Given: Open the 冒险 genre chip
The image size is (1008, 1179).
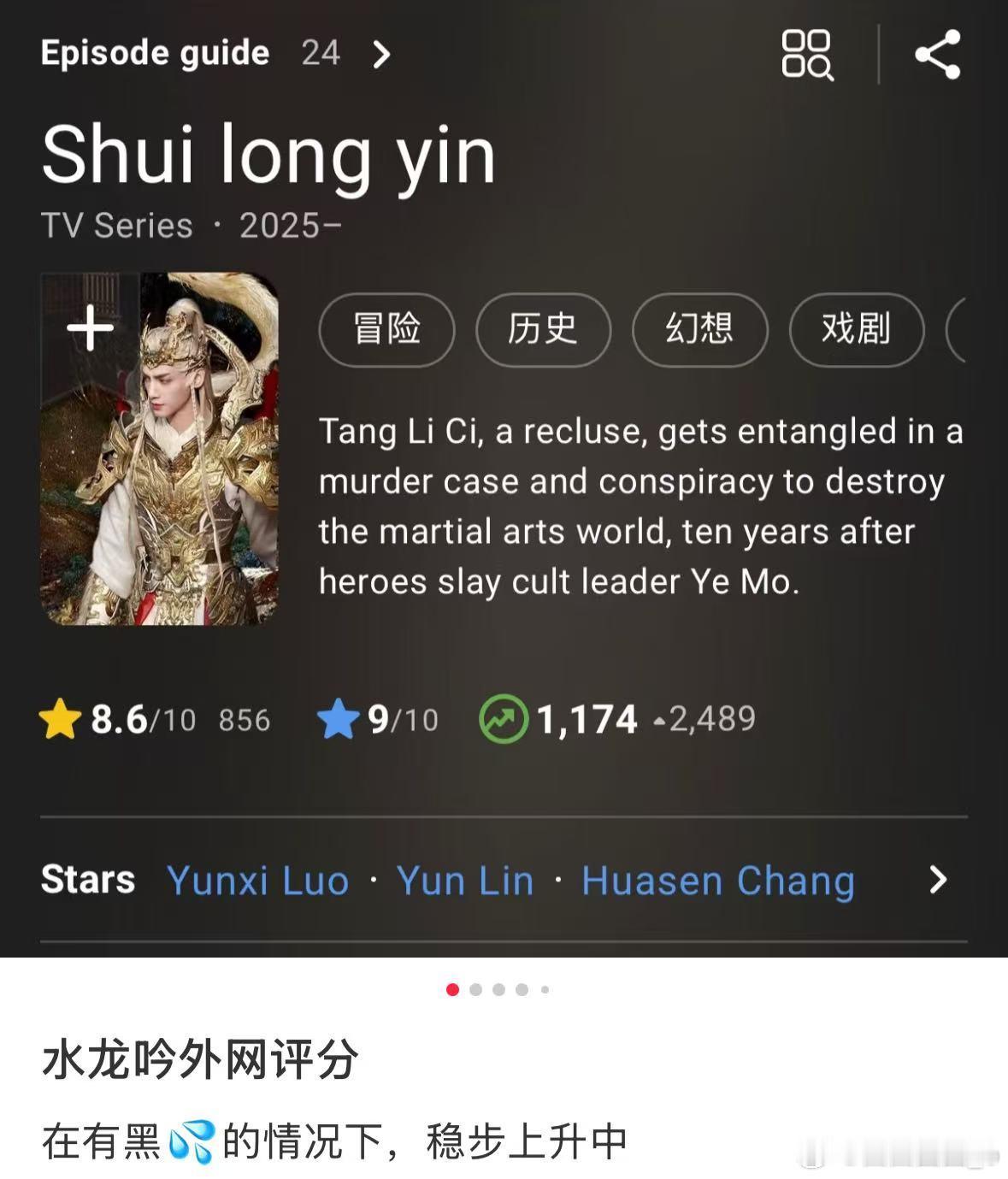Looking at the screenshot, I should (x=386, y=330).
